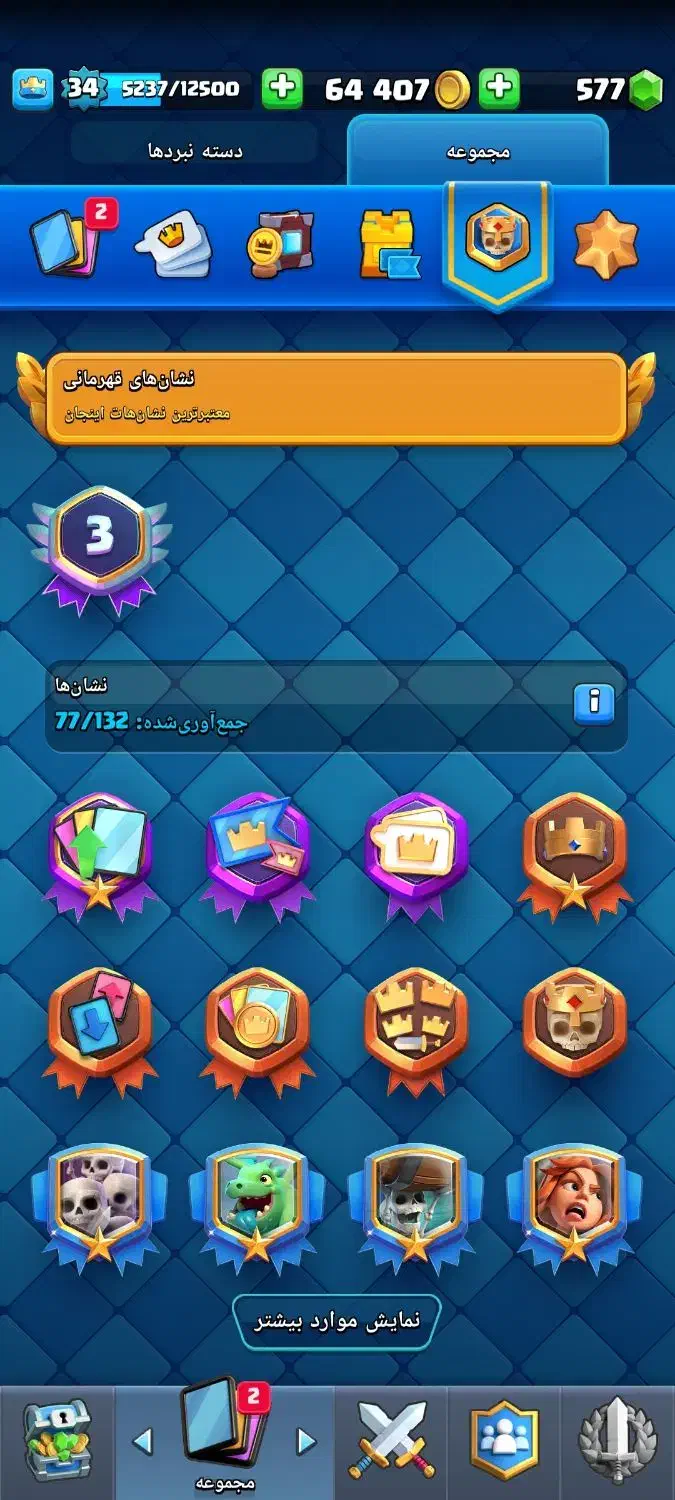This screenshot has width=675, height=1500.
Task: Switch to the دسته نبردها tab
Action: click(195, 151)
